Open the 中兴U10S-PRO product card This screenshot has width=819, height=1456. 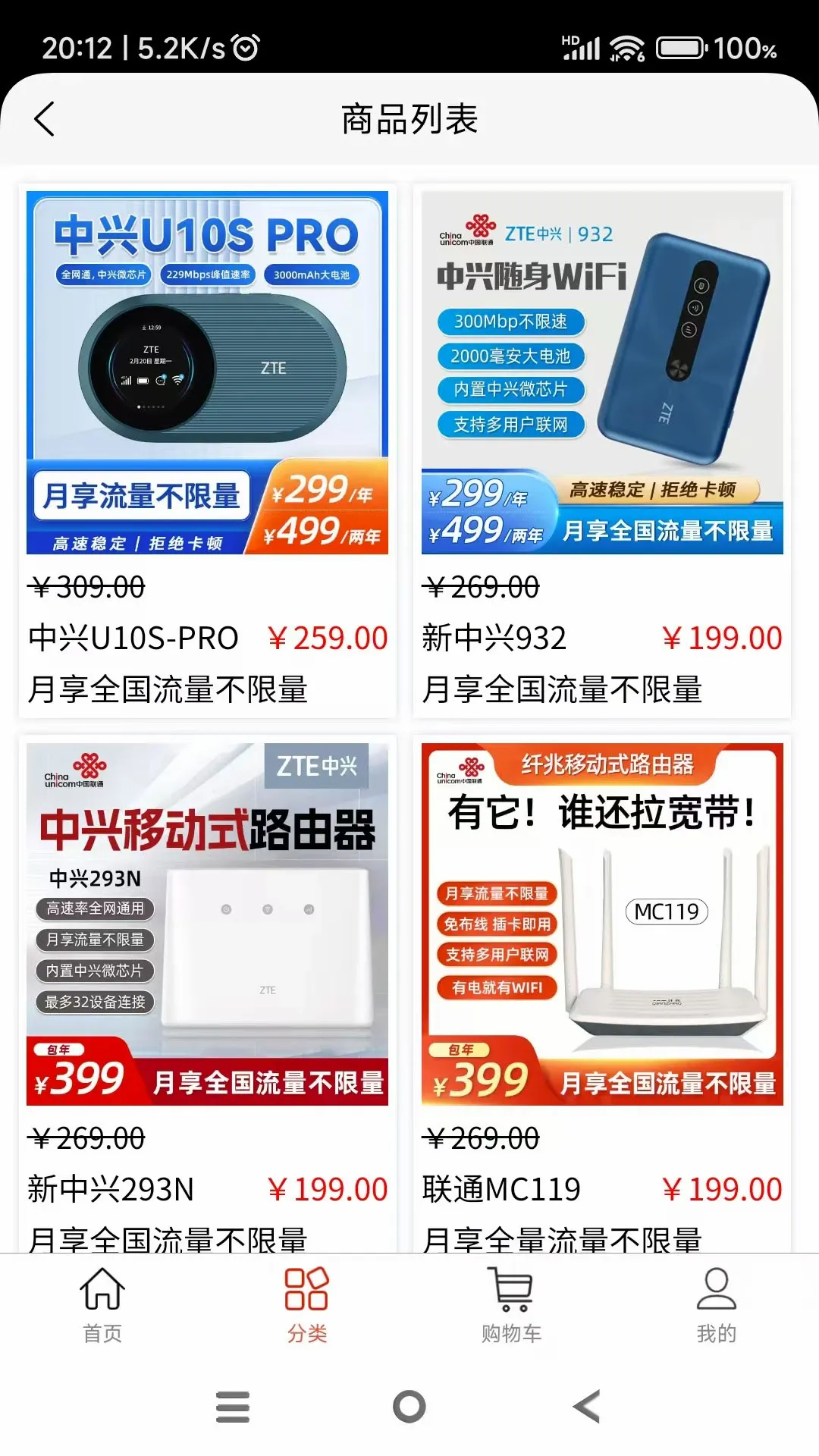pyautogui.click(x=207, y=450)
